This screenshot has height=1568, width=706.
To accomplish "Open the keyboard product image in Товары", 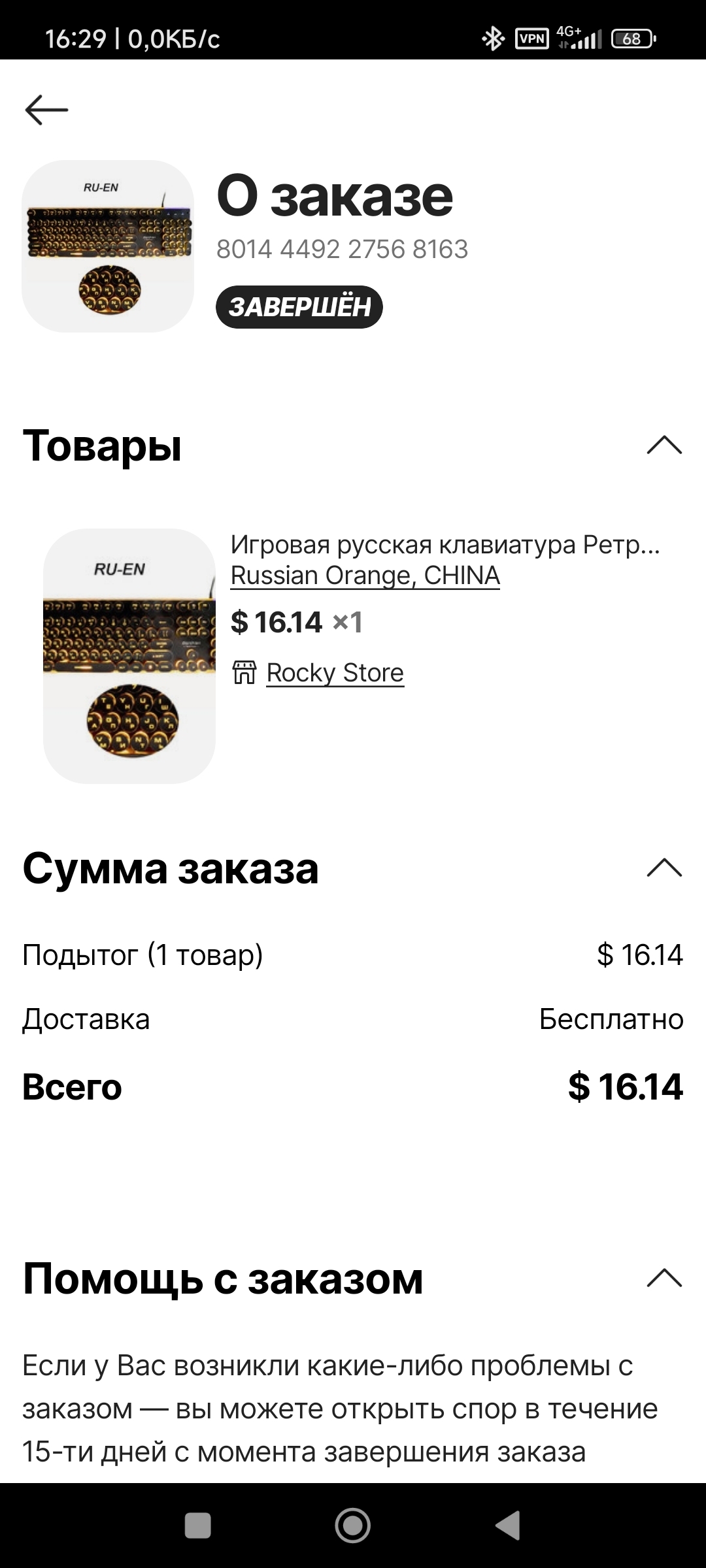I will click(x=129, y=655).
